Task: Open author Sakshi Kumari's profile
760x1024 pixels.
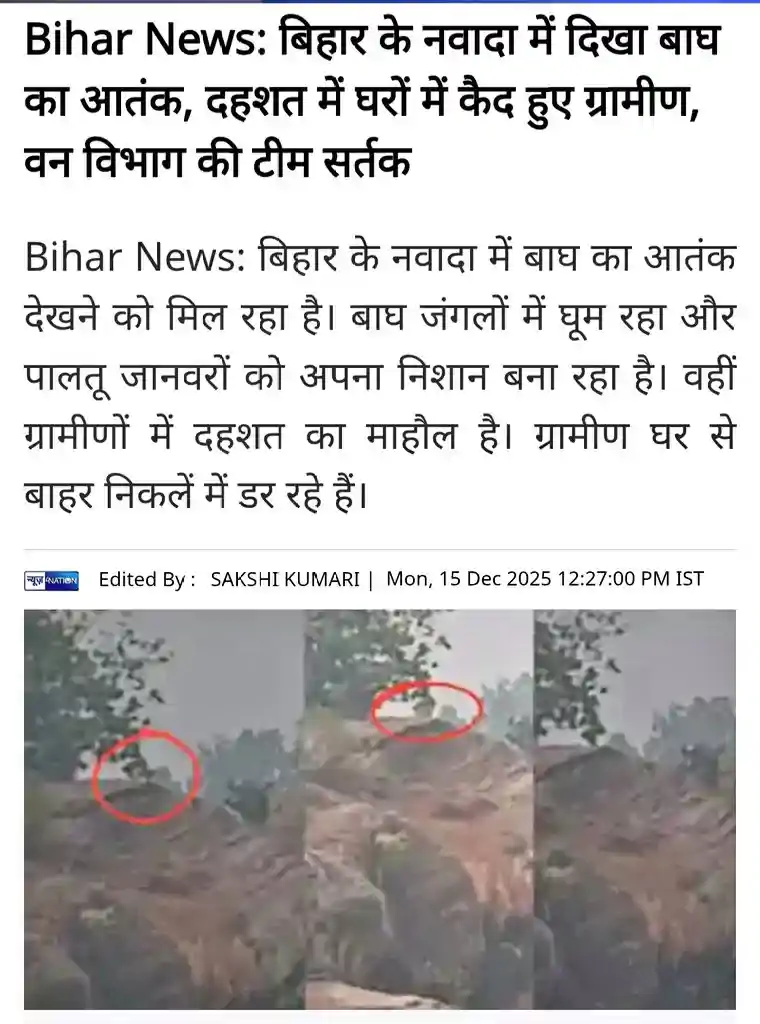Action: (x=284, y=579)
